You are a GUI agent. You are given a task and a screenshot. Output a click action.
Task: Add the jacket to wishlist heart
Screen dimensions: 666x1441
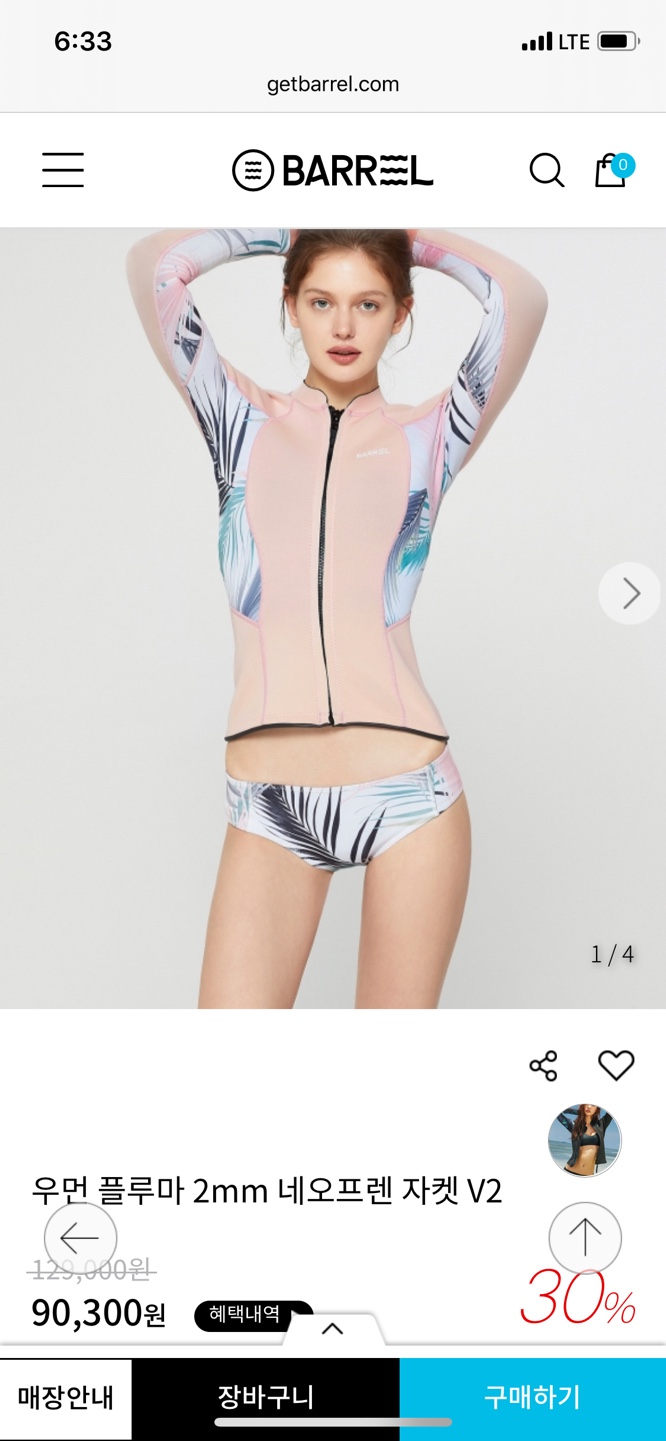616,1066
